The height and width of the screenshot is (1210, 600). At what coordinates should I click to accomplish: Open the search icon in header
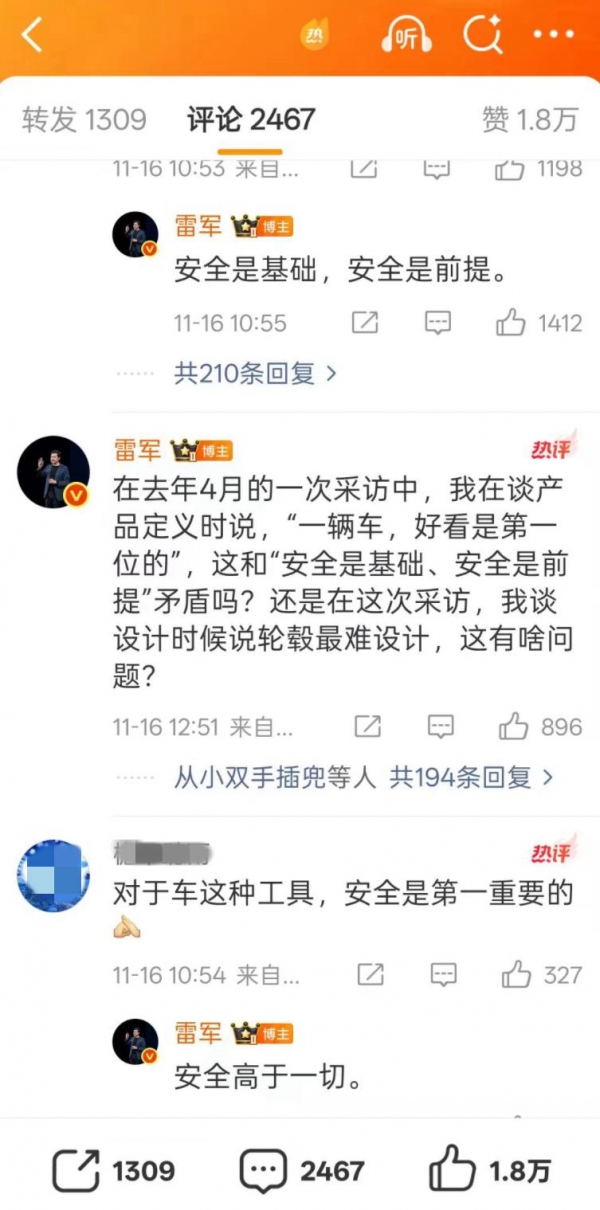tap(482, 36)
